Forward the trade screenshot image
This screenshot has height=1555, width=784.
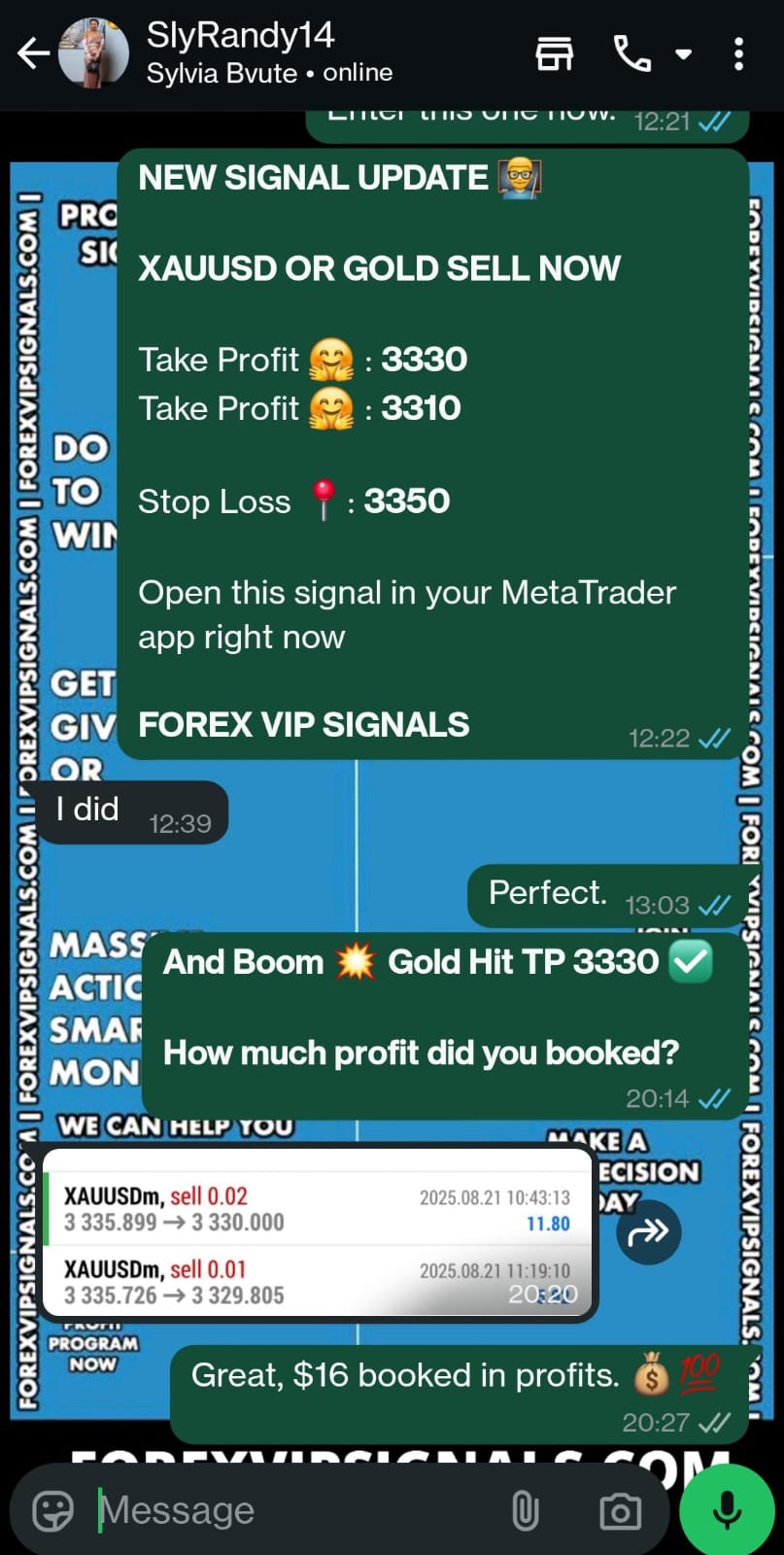[648, 1232]
